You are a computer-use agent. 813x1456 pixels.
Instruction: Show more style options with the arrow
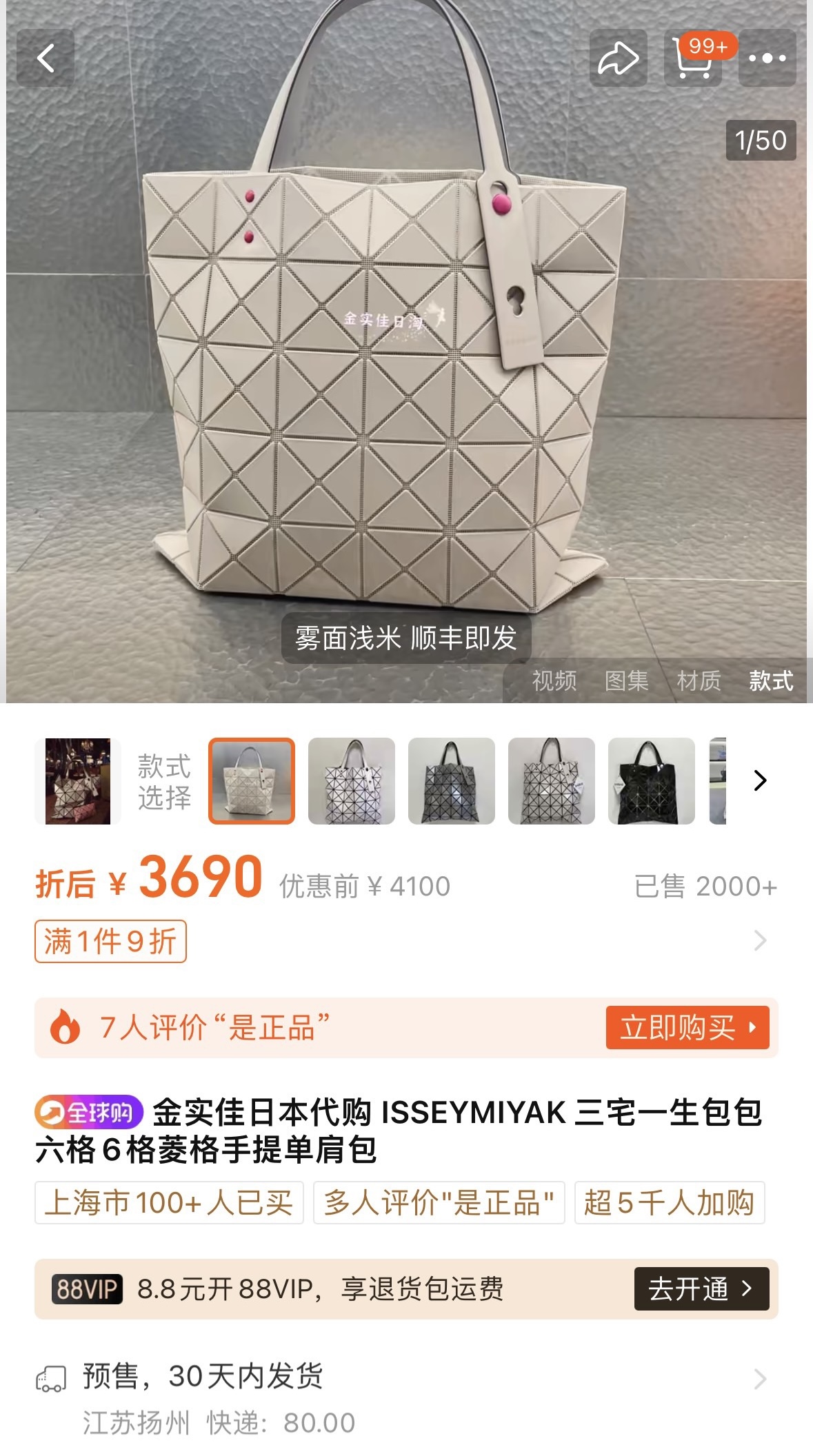[x=760, y=780]
